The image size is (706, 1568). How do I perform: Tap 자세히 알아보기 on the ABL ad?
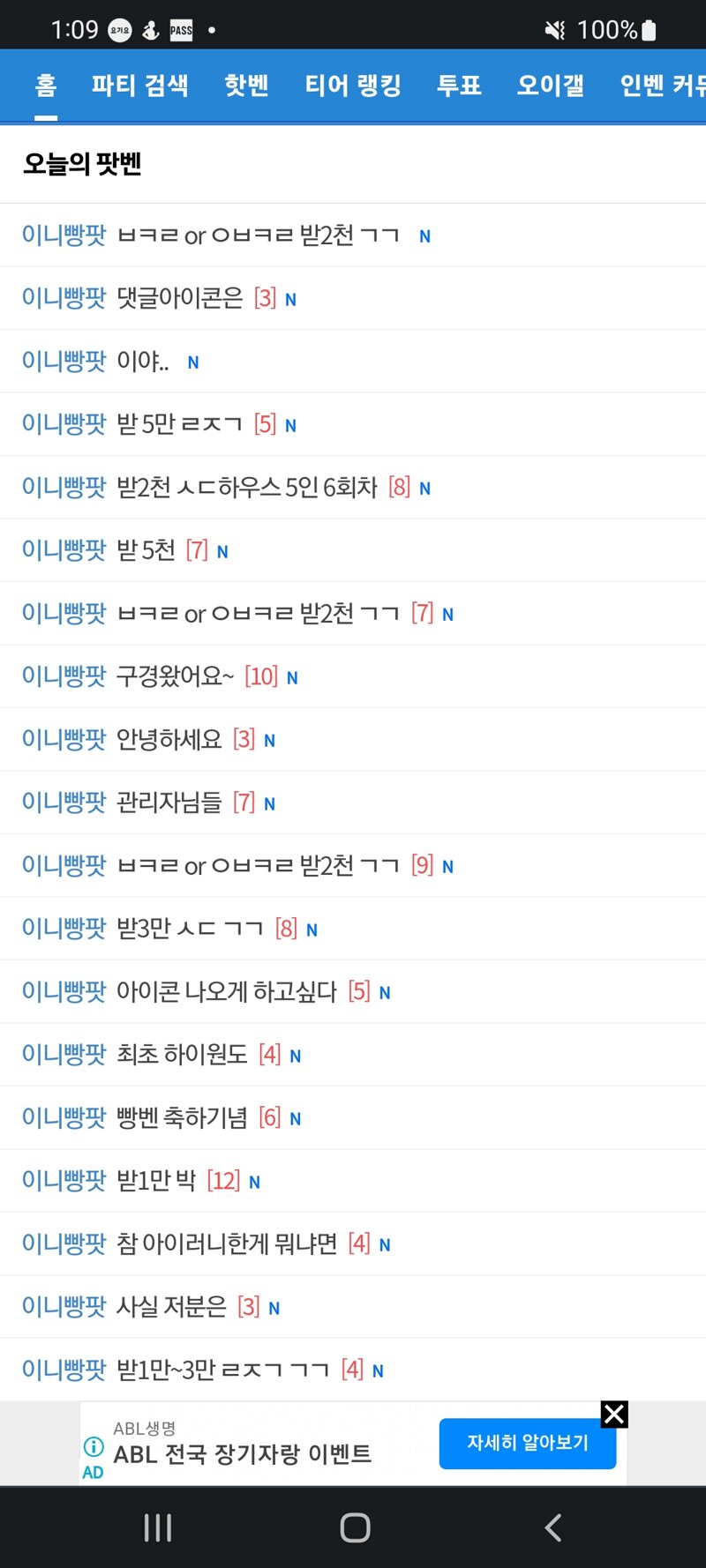528,1444
